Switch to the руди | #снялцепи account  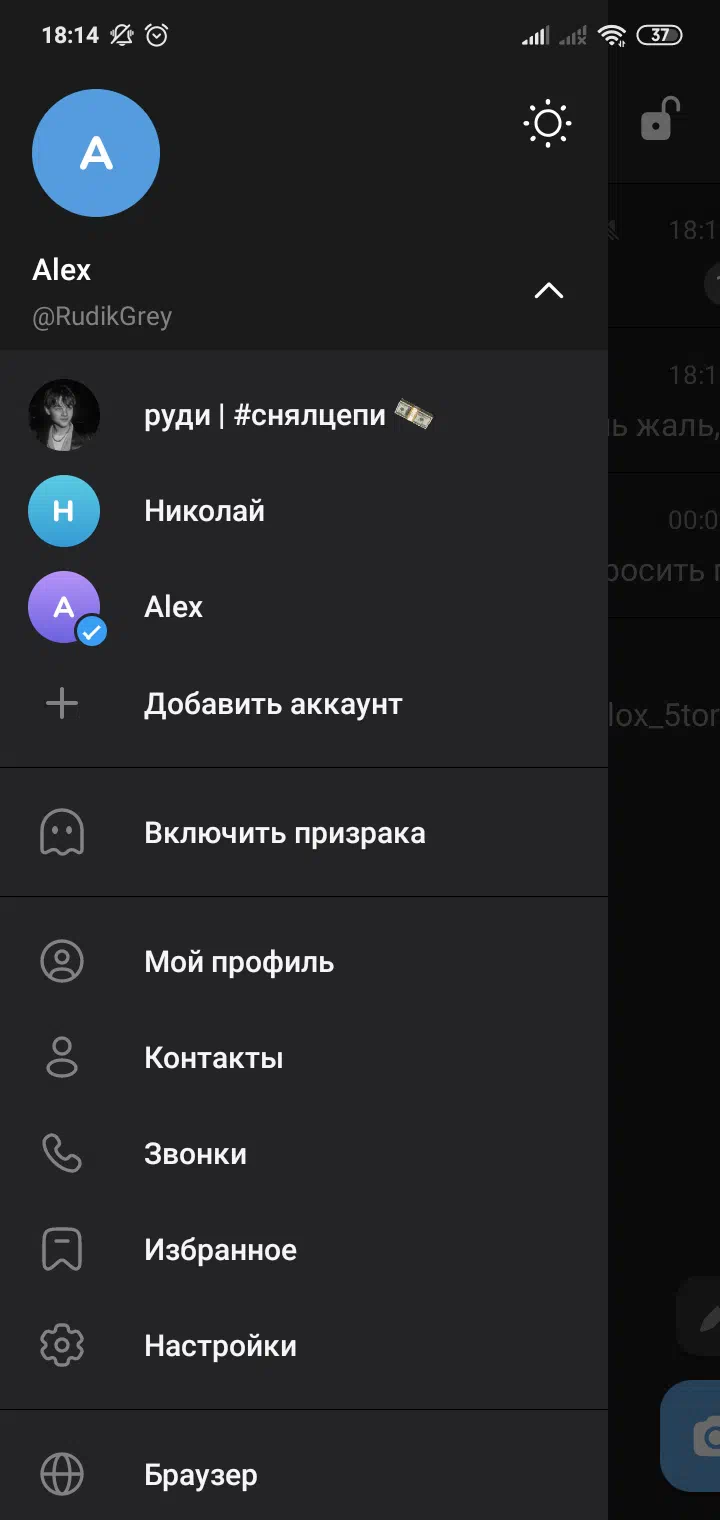(304, 415)
